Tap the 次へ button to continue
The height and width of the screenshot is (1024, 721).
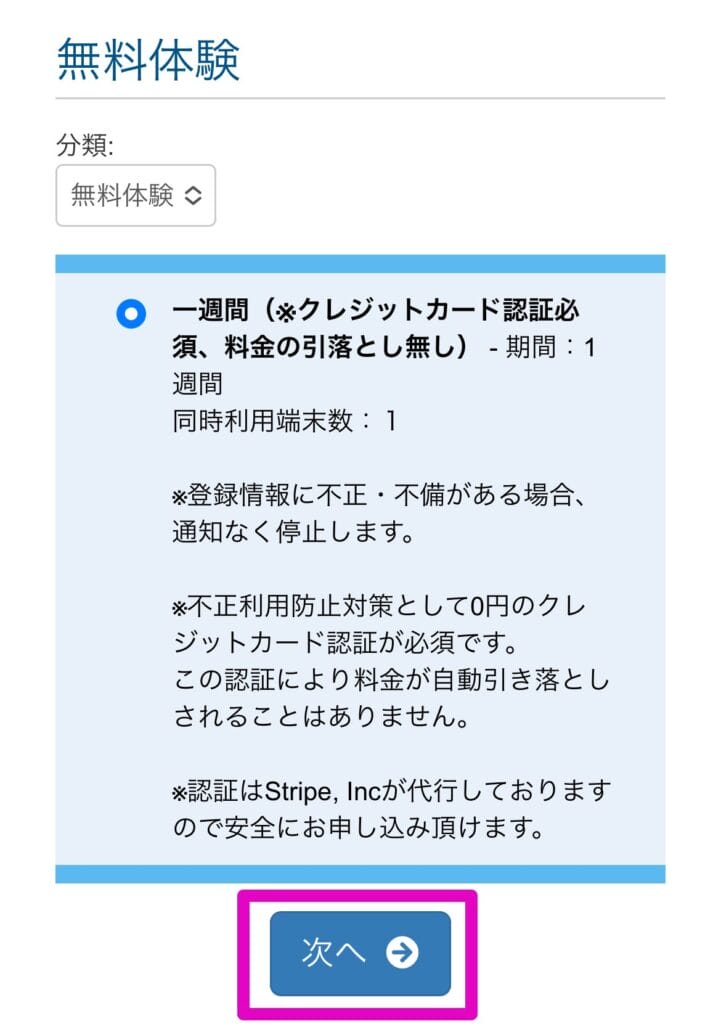[x=359, y=953]
